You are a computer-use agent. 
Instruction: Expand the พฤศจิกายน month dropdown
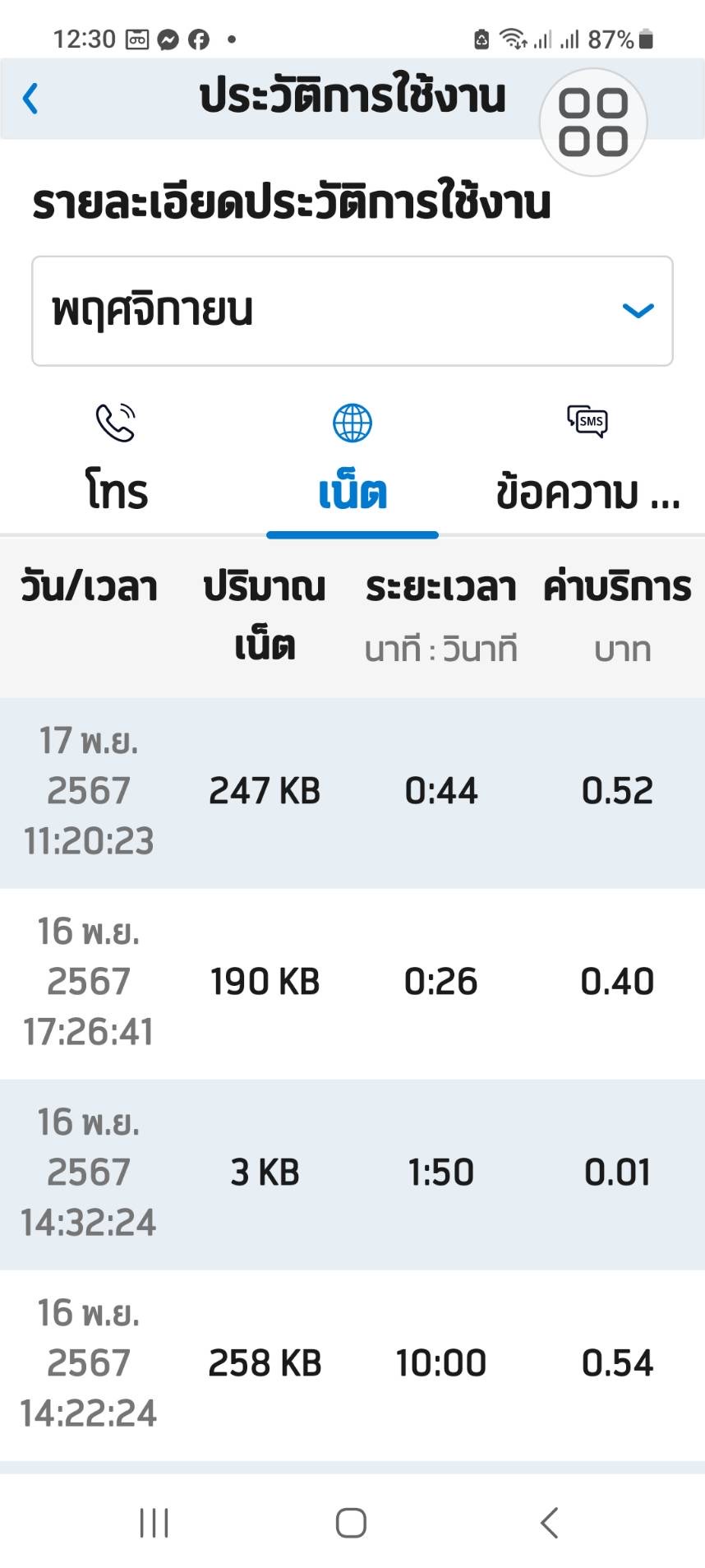pyautogui.click(x=352, y=311)
